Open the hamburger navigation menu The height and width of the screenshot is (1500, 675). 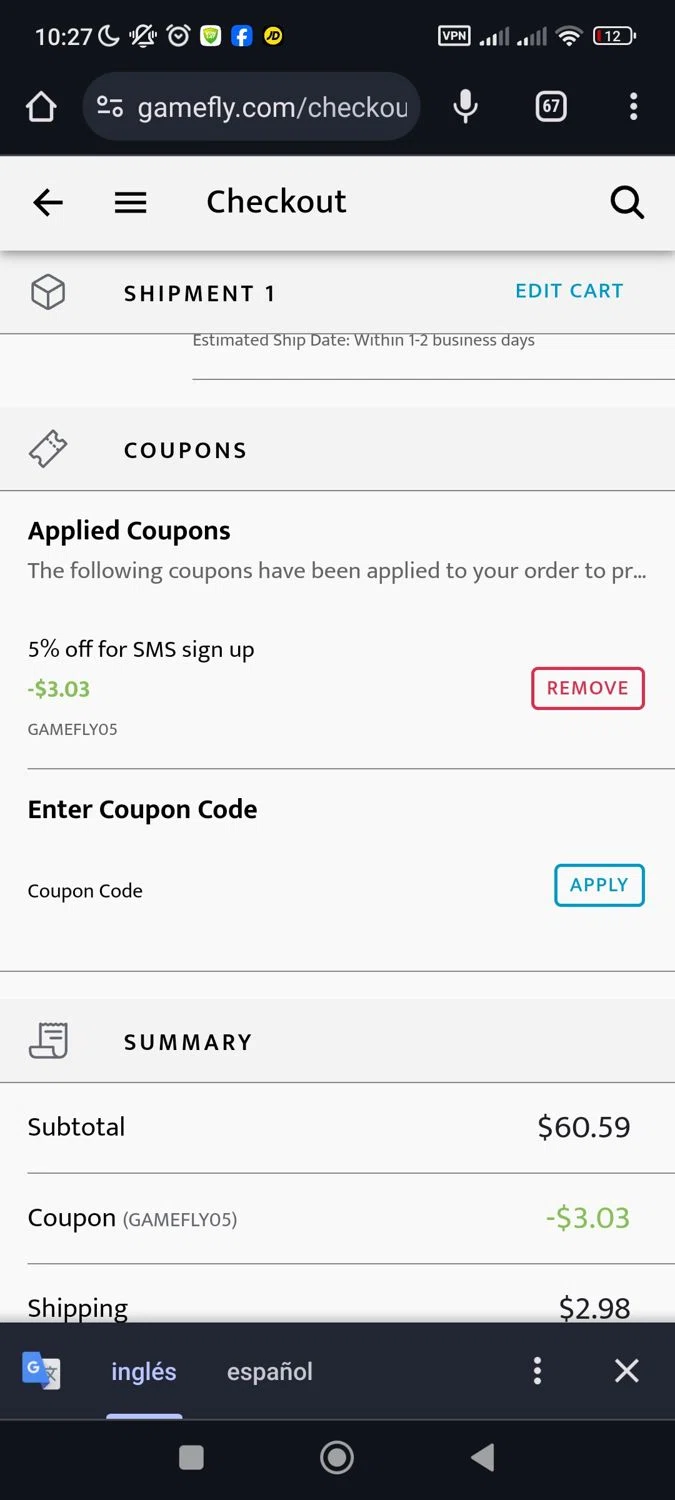coord(130,203)
